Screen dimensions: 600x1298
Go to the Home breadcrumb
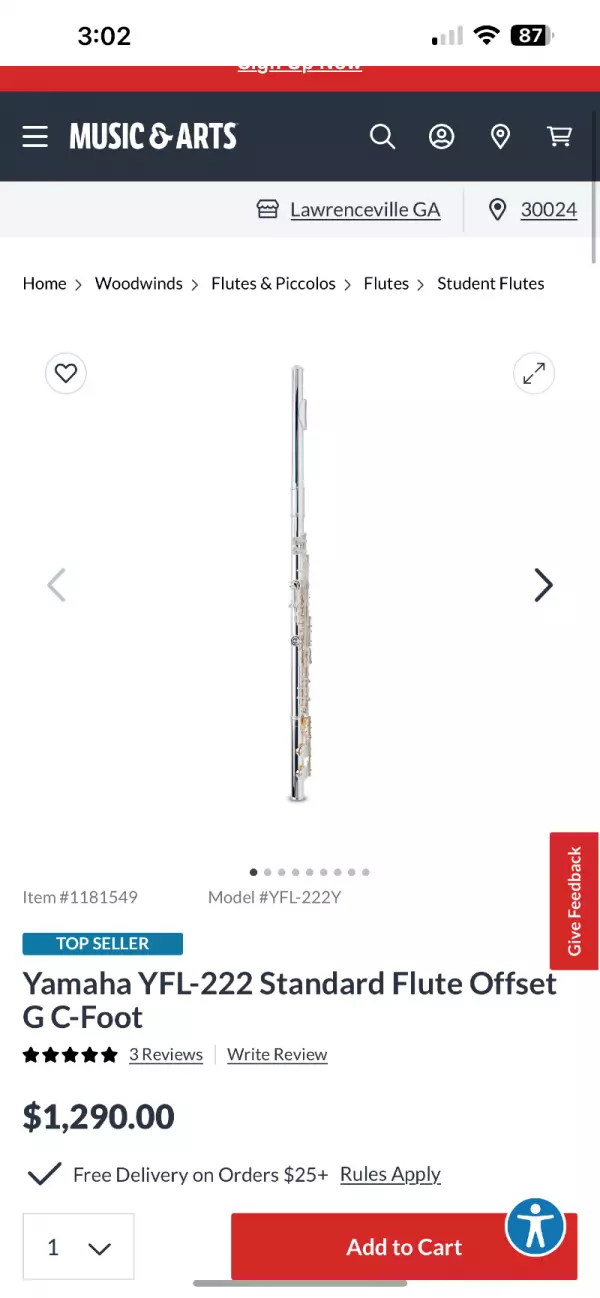(x=44, y=283)
